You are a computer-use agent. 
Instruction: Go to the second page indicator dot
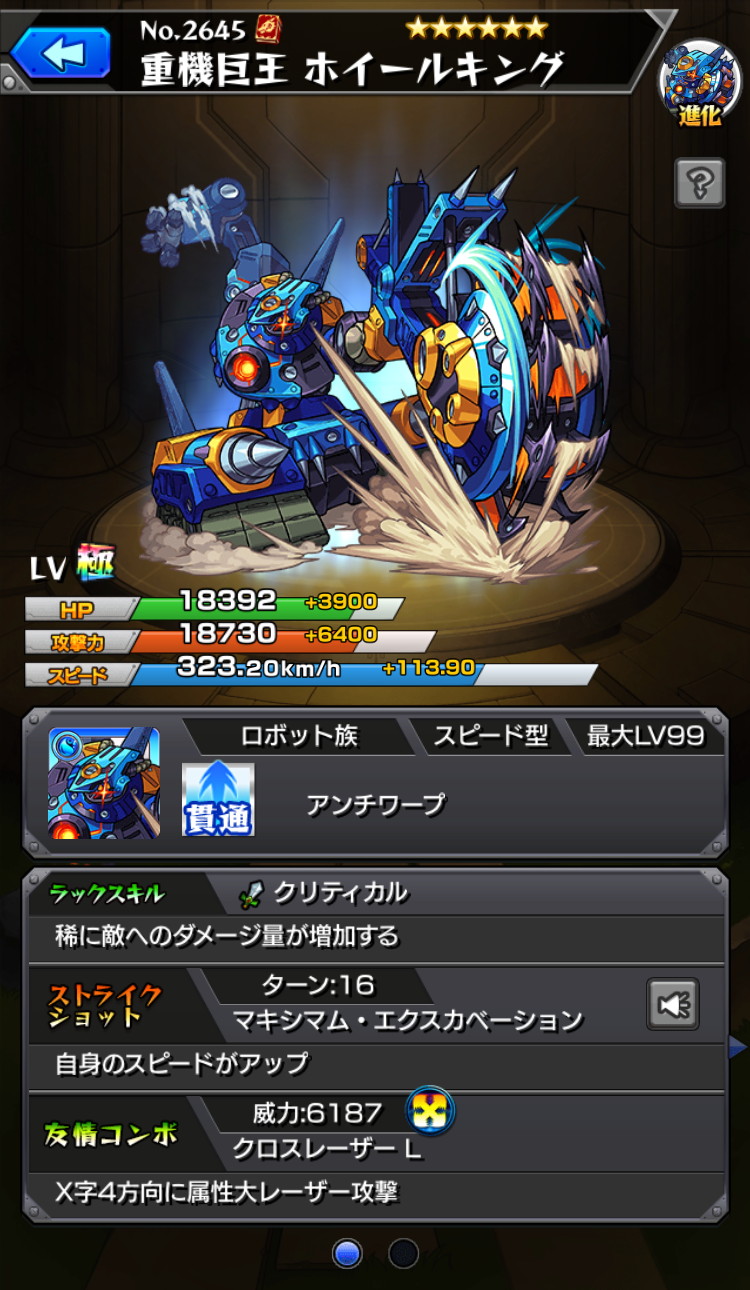(x=404, y=1253)
